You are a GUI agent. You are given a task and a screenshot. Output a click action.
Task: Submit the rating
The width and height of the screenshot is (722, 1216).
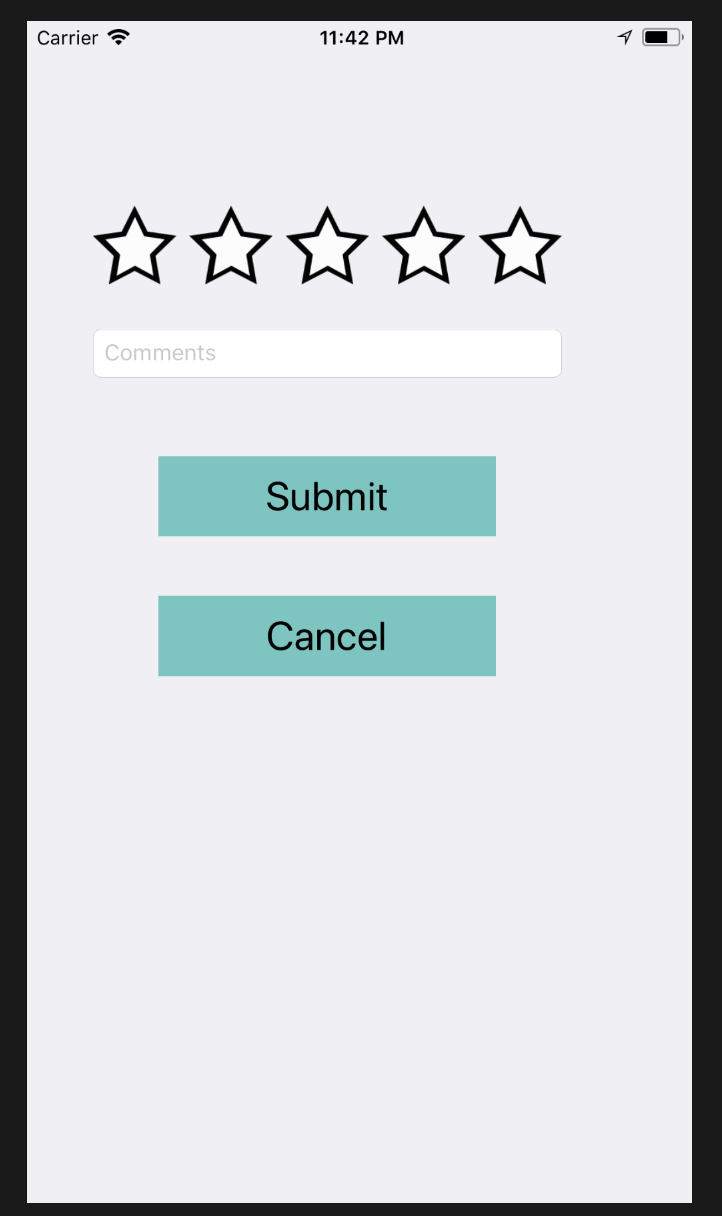pyautogui.click(x=327, y=496)
